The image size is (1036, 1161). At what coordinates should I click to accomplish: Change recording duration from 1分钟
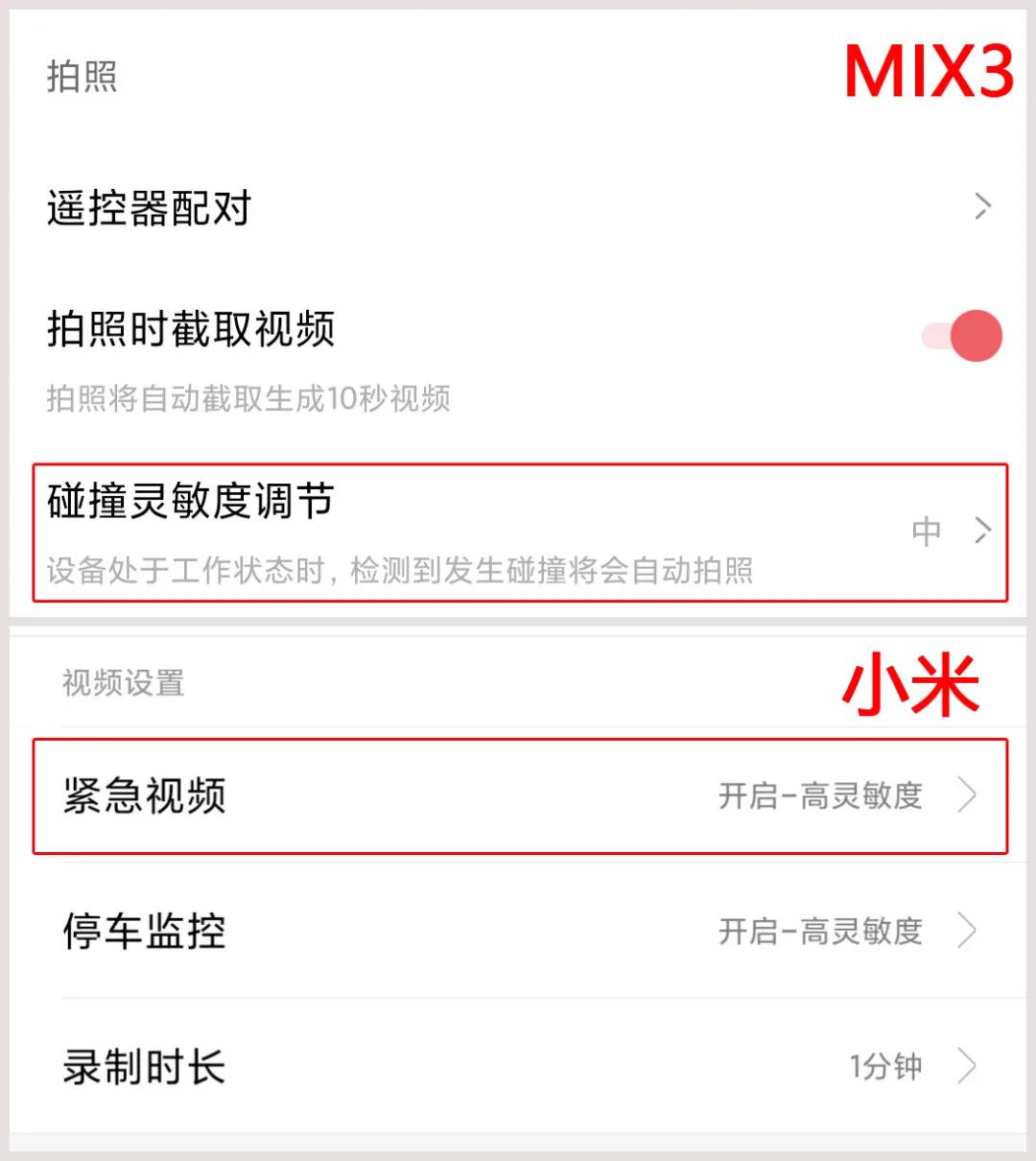883,1065
